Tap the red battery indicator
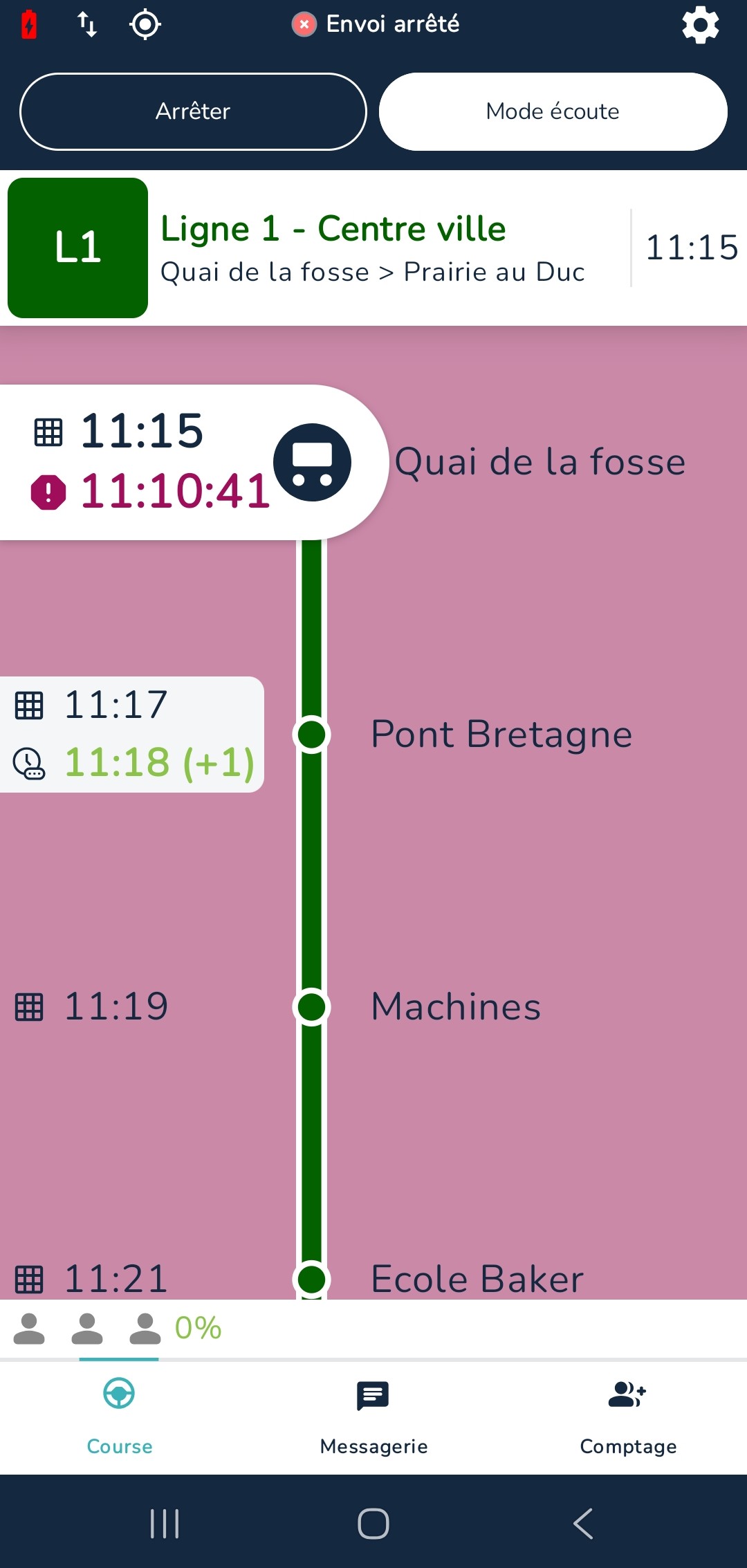Screen dimensions: 747x1568 28,24
